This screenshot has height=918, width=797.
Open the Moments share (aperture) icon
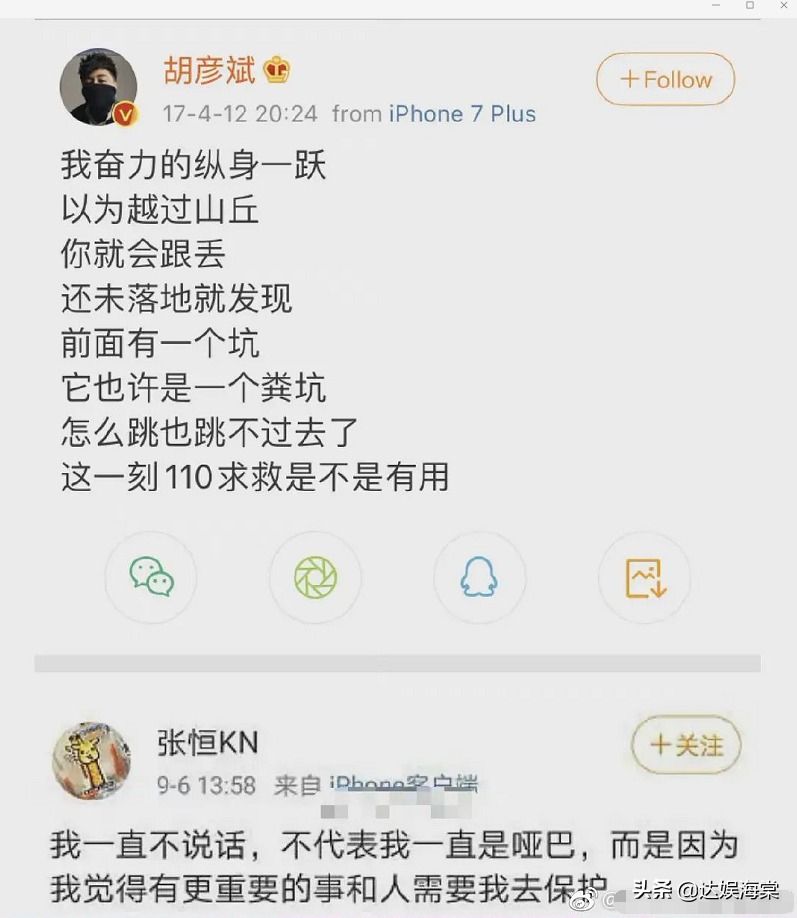pyautogui.click(x=315, y=578)
